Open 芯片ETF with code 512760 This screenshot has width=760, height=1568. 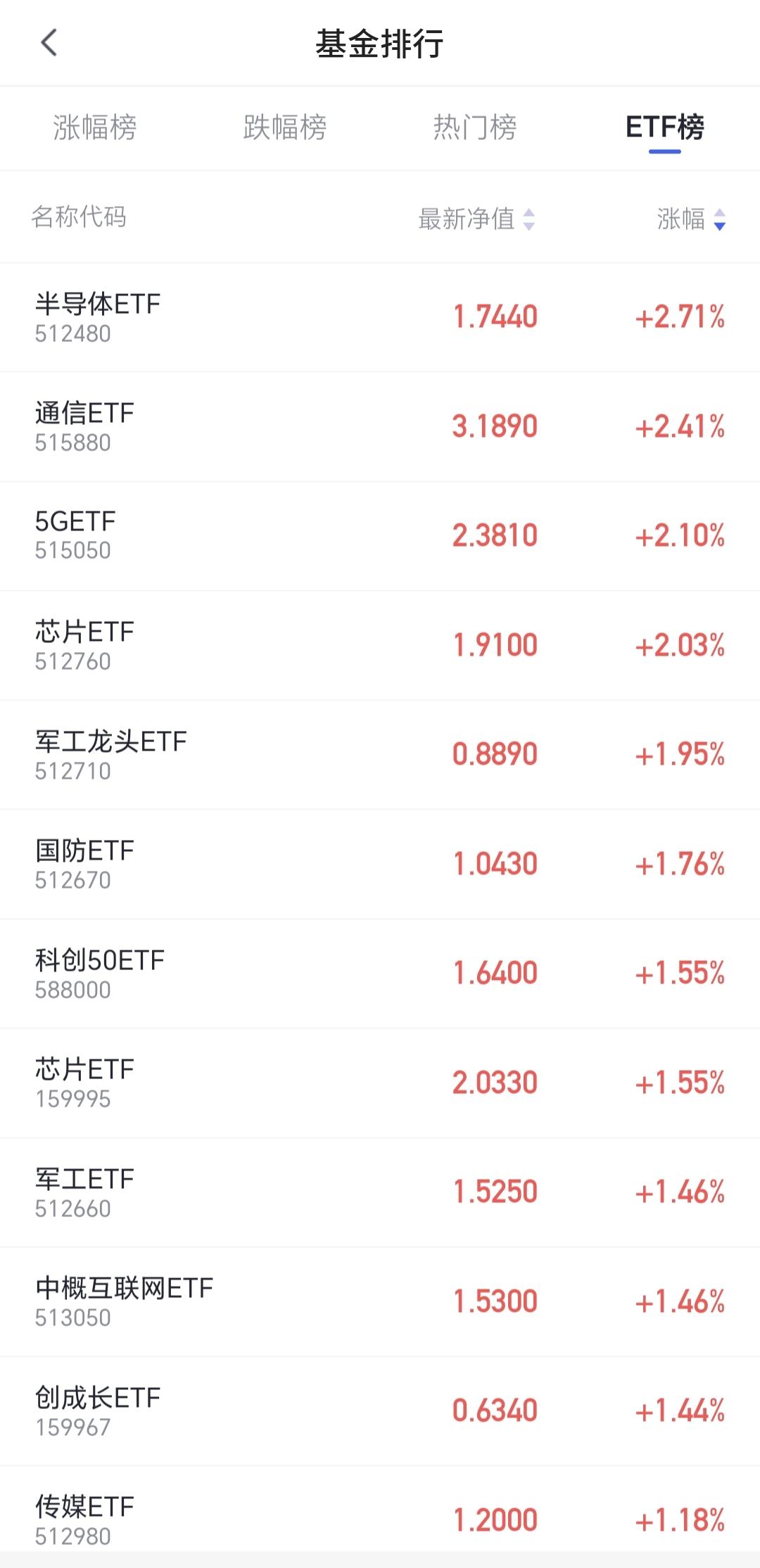tap(380, 645)
